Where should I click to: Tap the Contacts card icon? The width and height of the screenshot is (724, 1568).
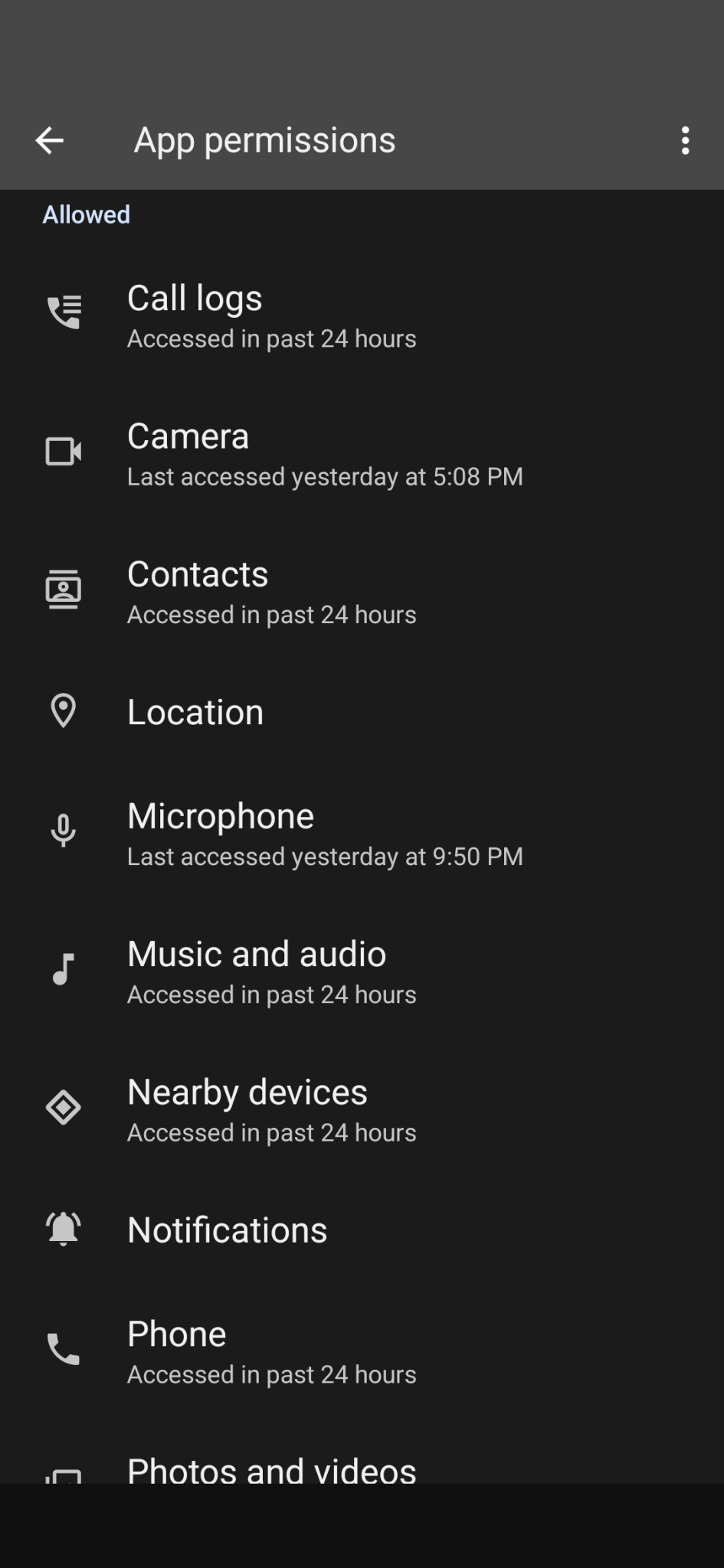[x=64, y=589]
